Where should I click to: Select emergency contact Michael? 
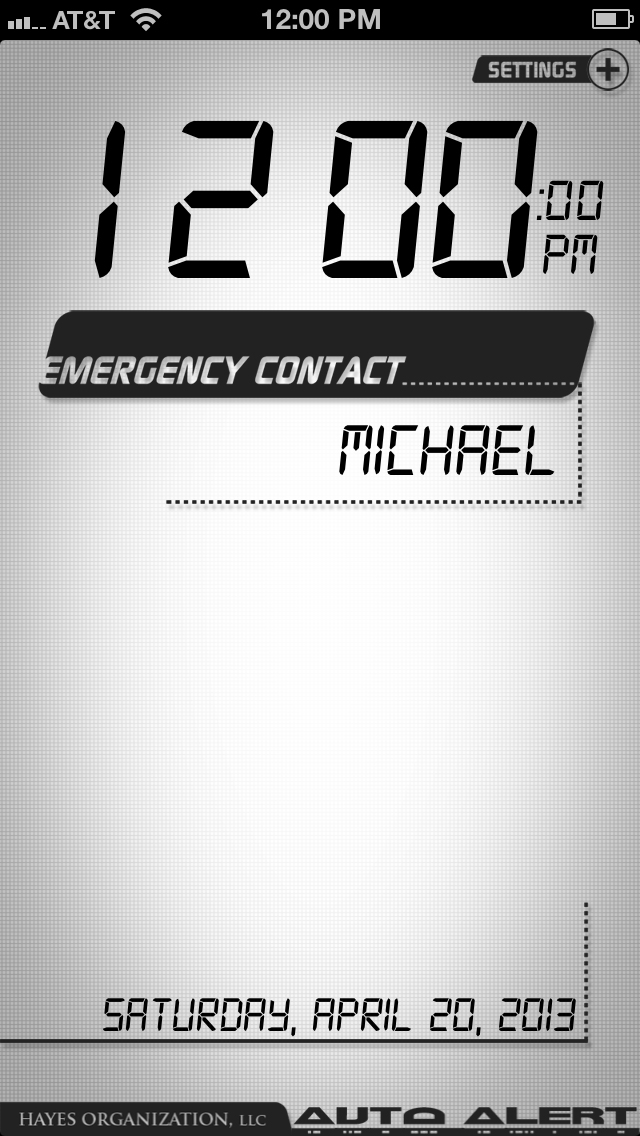pos(446,450)
